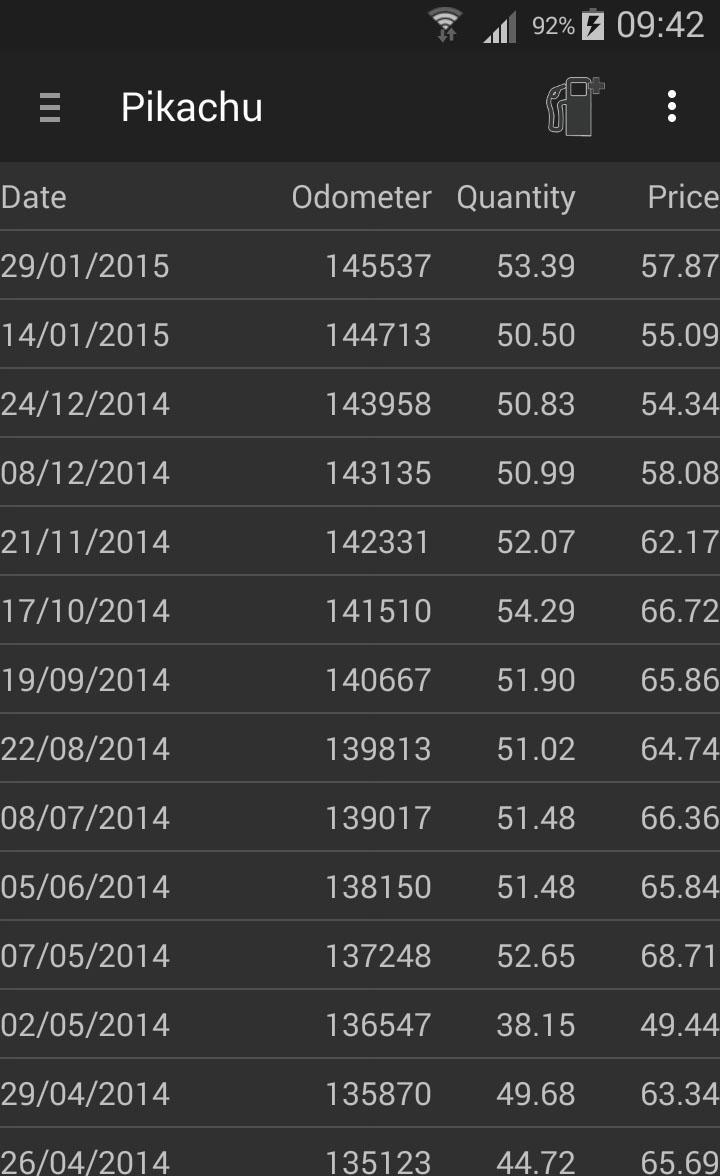Open the 08/12/2014 fill-up entry
Viewport: 720px width, 1176px height.
coord(360,473)
